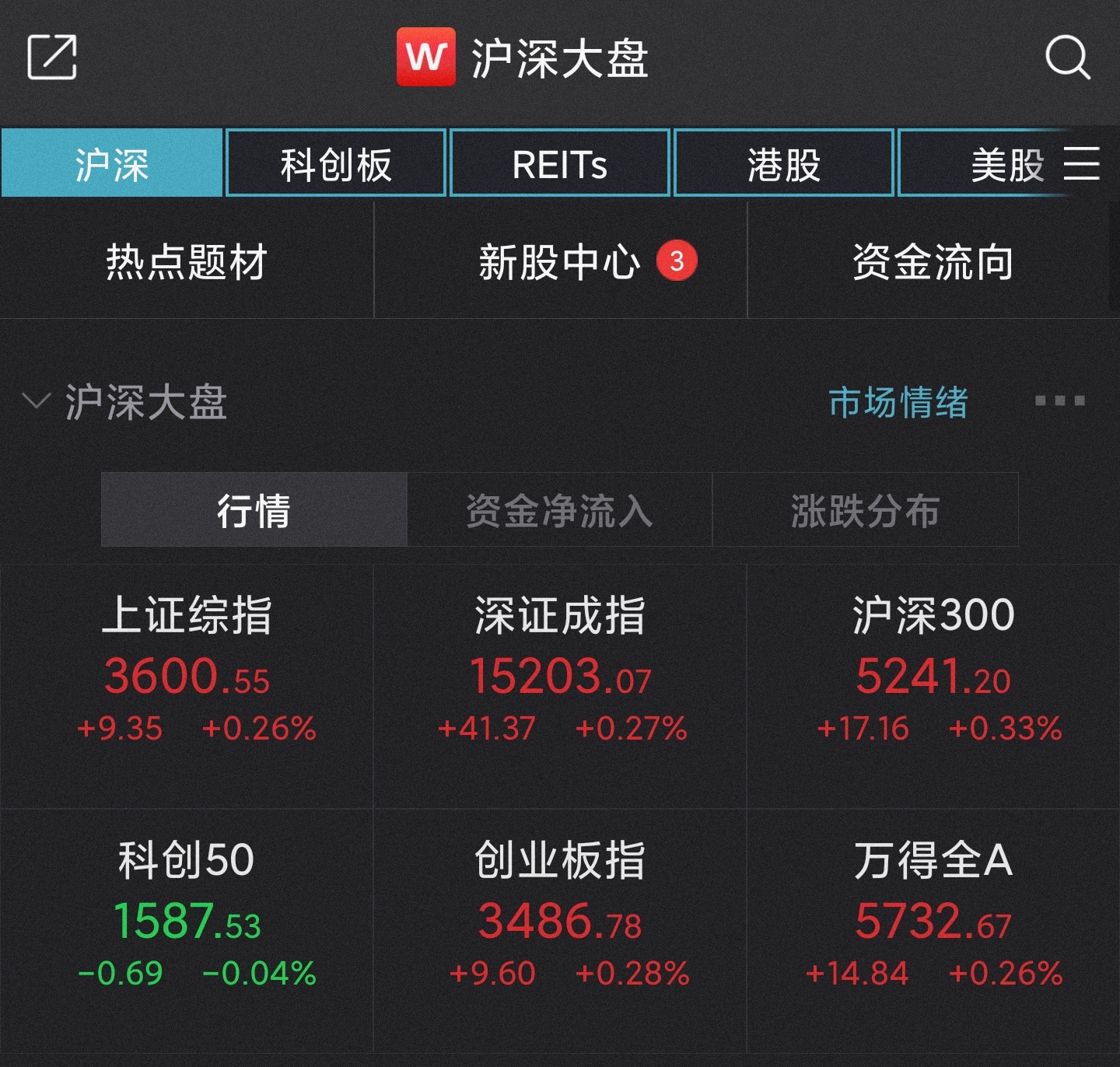Collapse the 沪深大盘 section
Viewport: 1120px width, 1067px height.
36,402
